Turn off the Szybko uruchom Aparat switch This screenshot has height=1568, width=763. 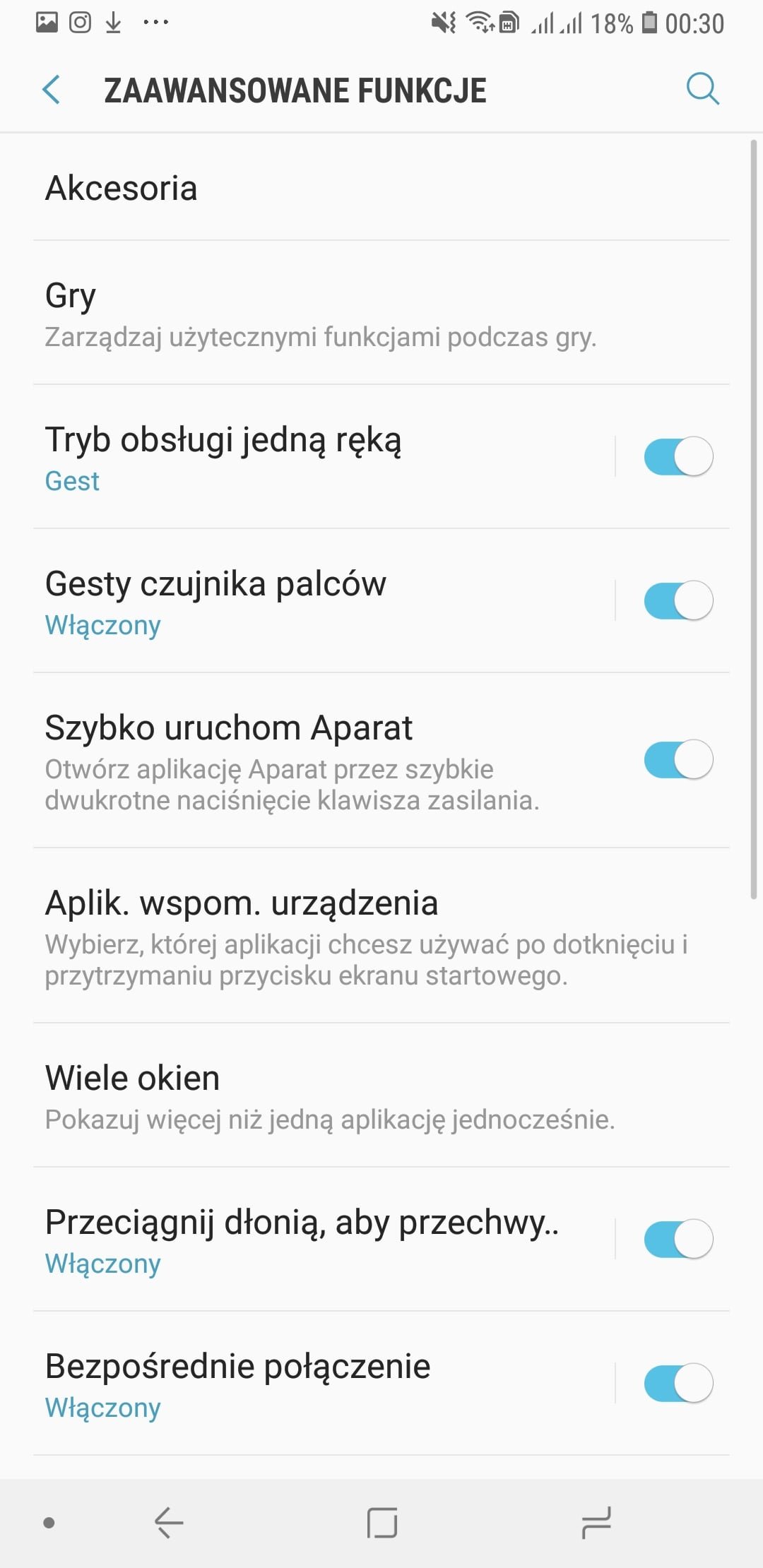coord(678,760)
